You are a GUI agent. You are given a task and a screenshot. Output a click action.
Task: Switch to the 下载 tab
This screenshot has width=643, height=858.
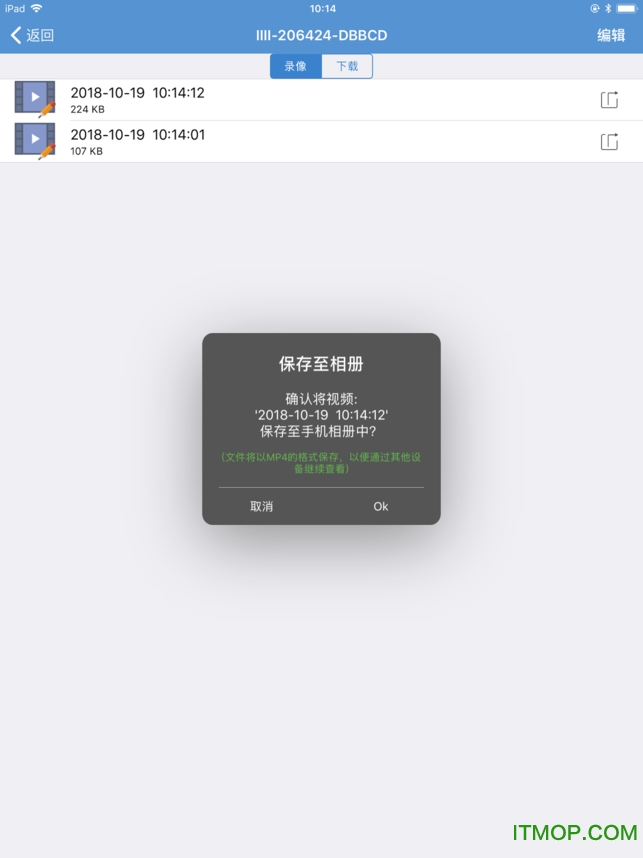(x=347, y=66)
